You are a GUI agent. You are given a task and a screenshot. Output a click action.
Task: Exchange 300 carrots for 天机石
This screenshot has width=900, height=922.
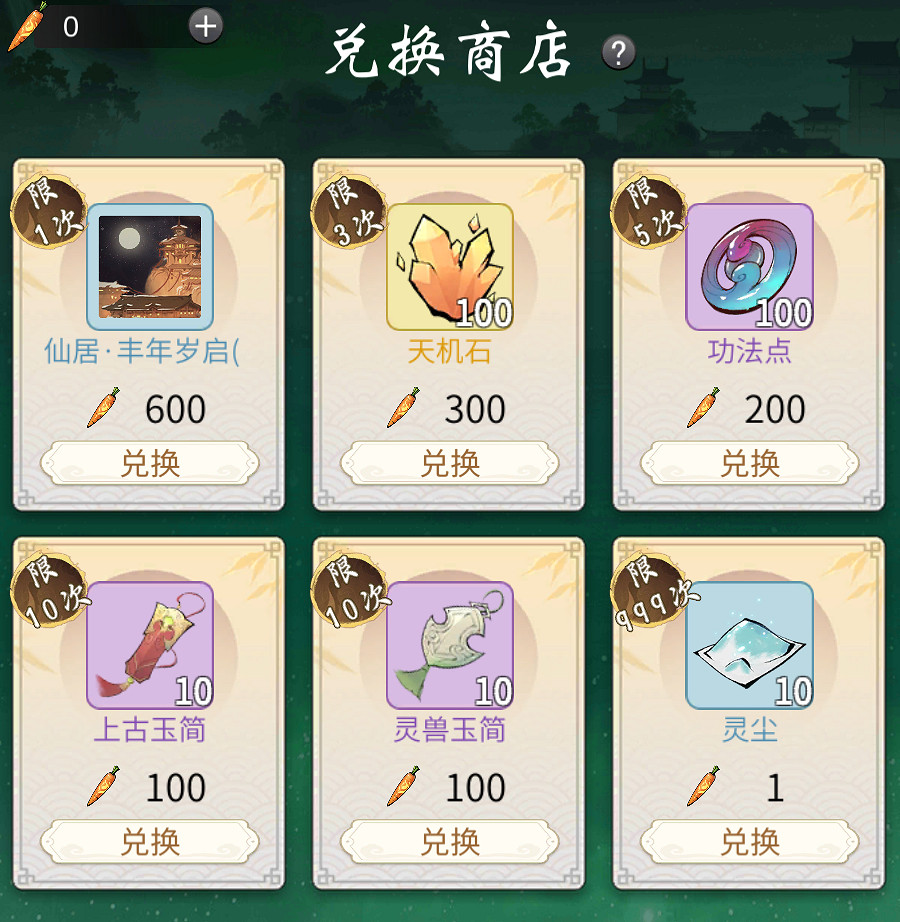coord(450,464)
